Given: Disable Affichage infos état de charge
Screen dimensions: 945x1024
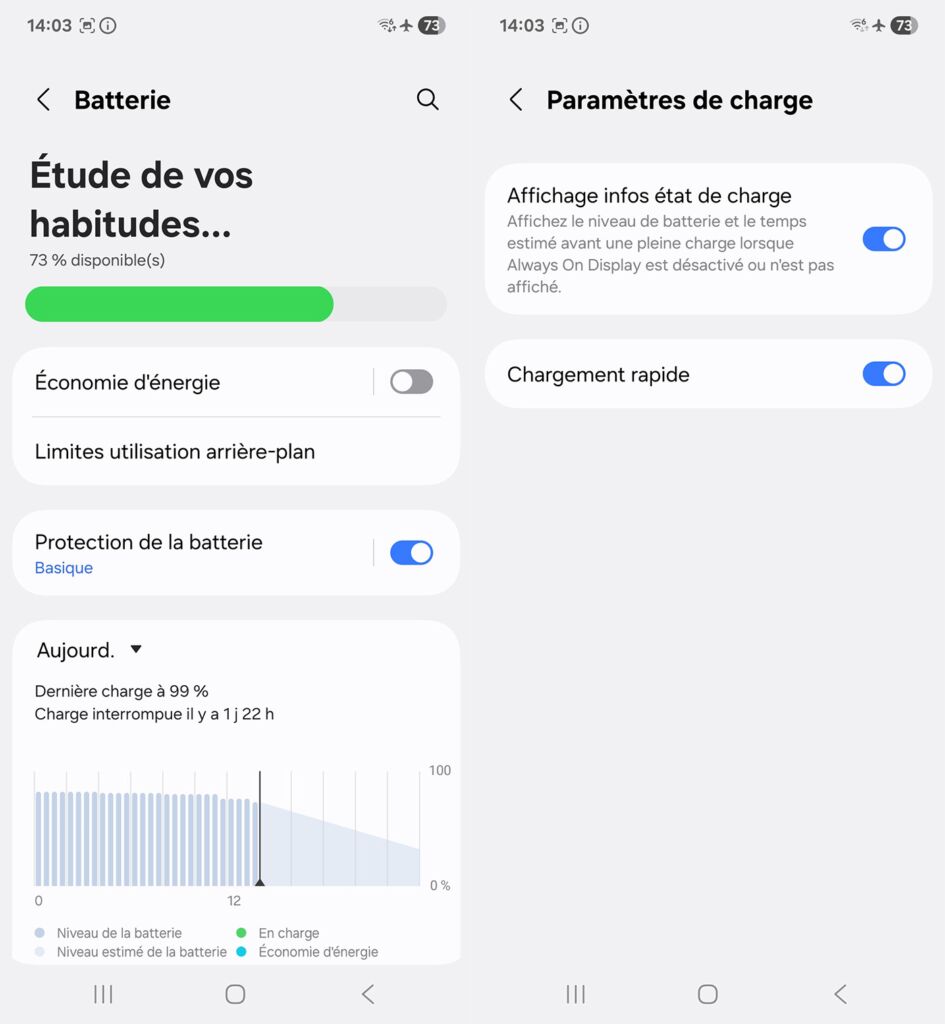Looking at the screenshot, I should pos(883,239).
